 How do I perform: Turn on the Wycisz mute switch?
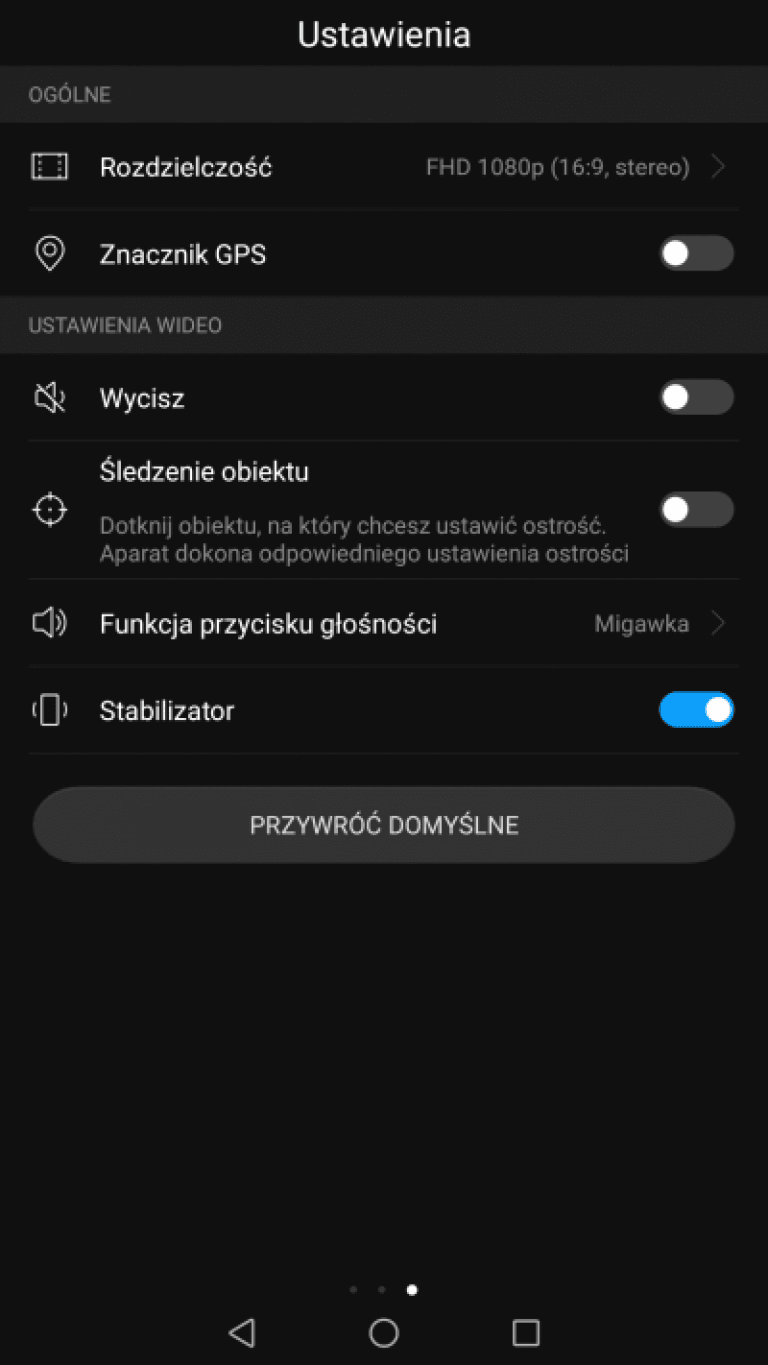[x=696, y=398]
